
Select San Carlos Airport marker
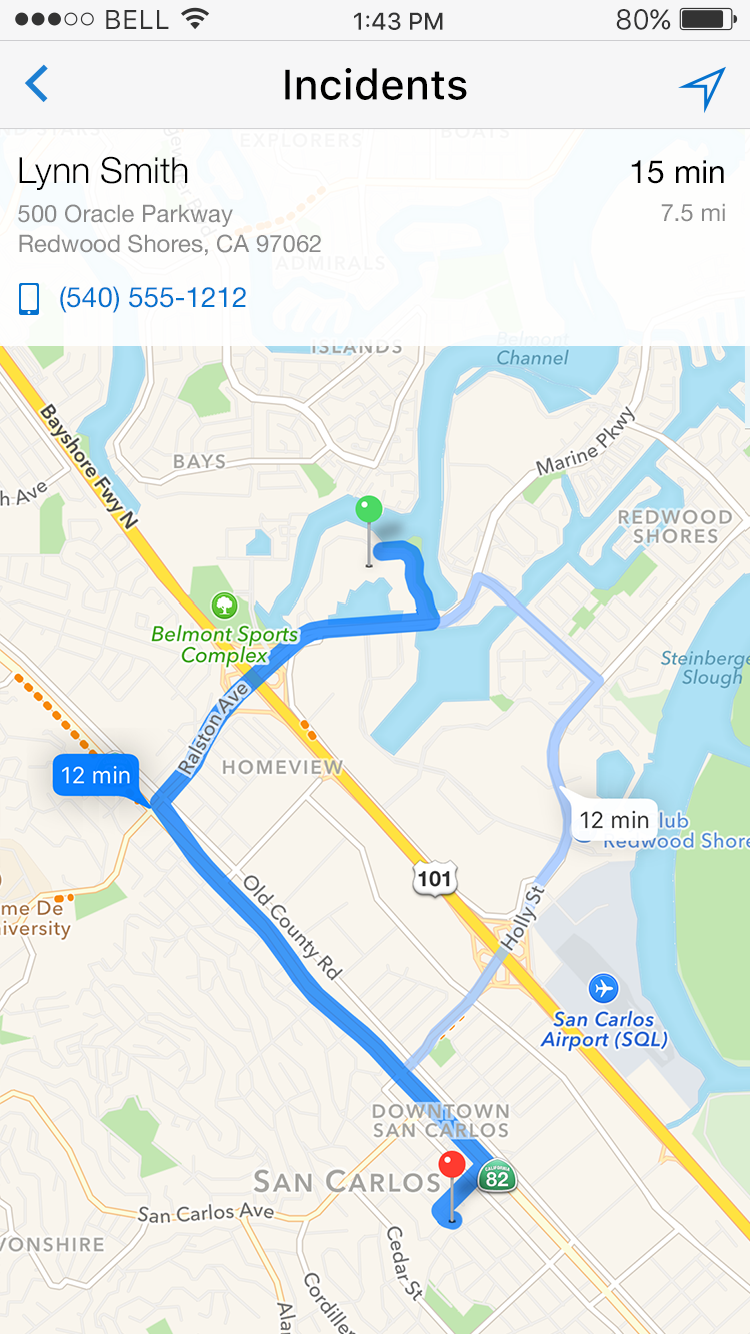point(603,989)
